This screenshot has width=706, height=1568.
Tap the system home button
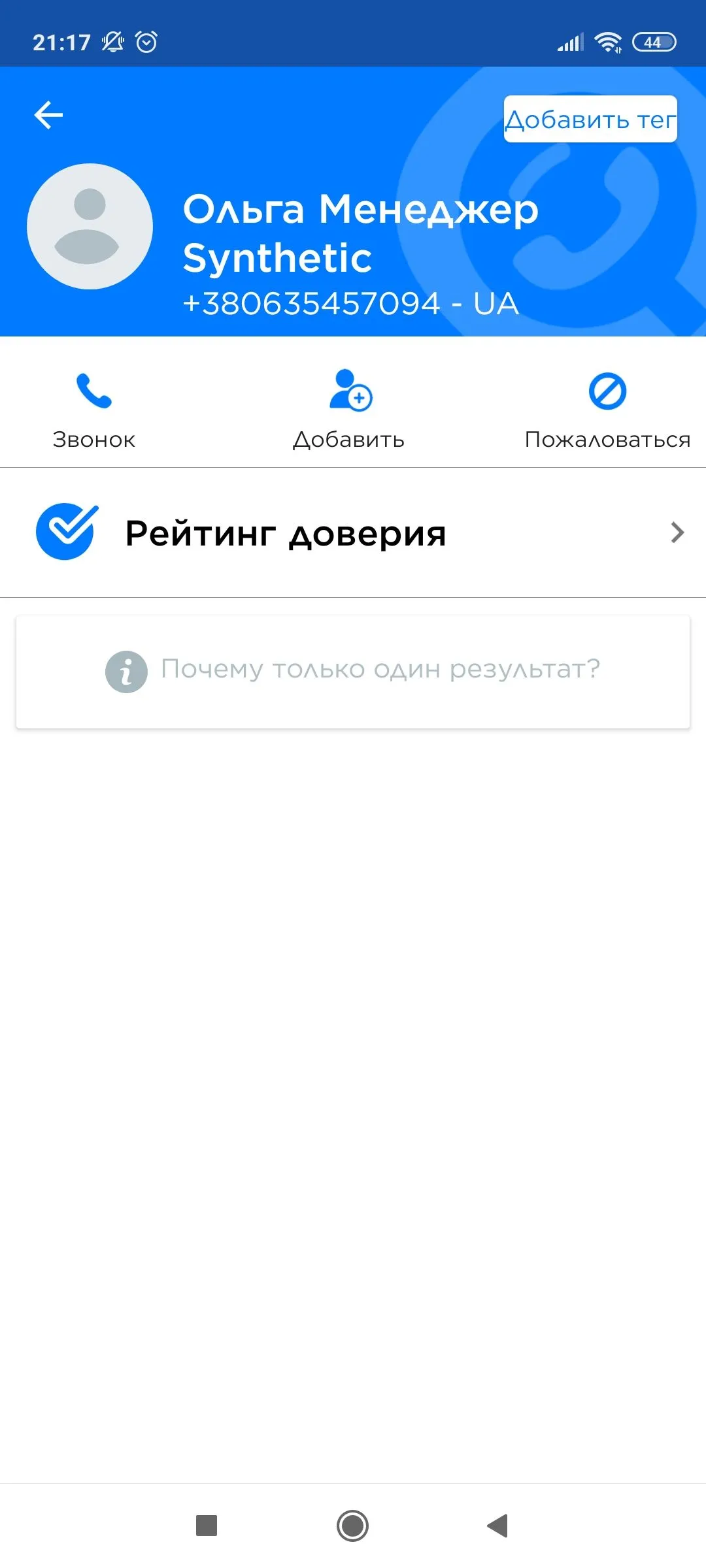click(x=353, y=1526)
